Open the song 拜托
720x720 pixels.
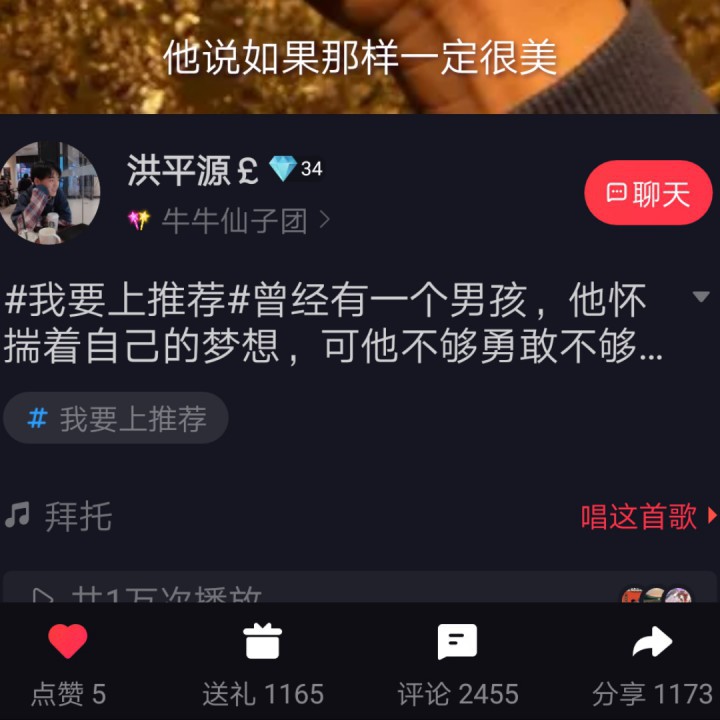point(77,517)
